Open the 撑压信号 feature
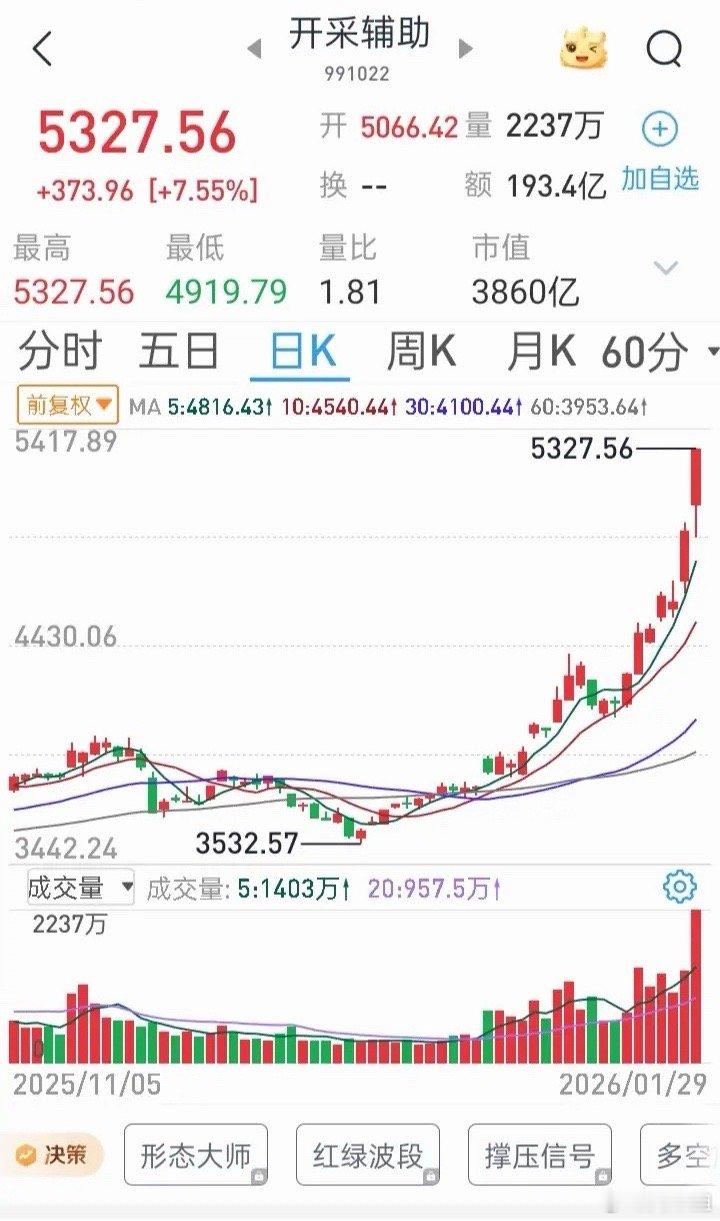The width and height of the screenshot is (720, 1221). tap(539, 1154)
